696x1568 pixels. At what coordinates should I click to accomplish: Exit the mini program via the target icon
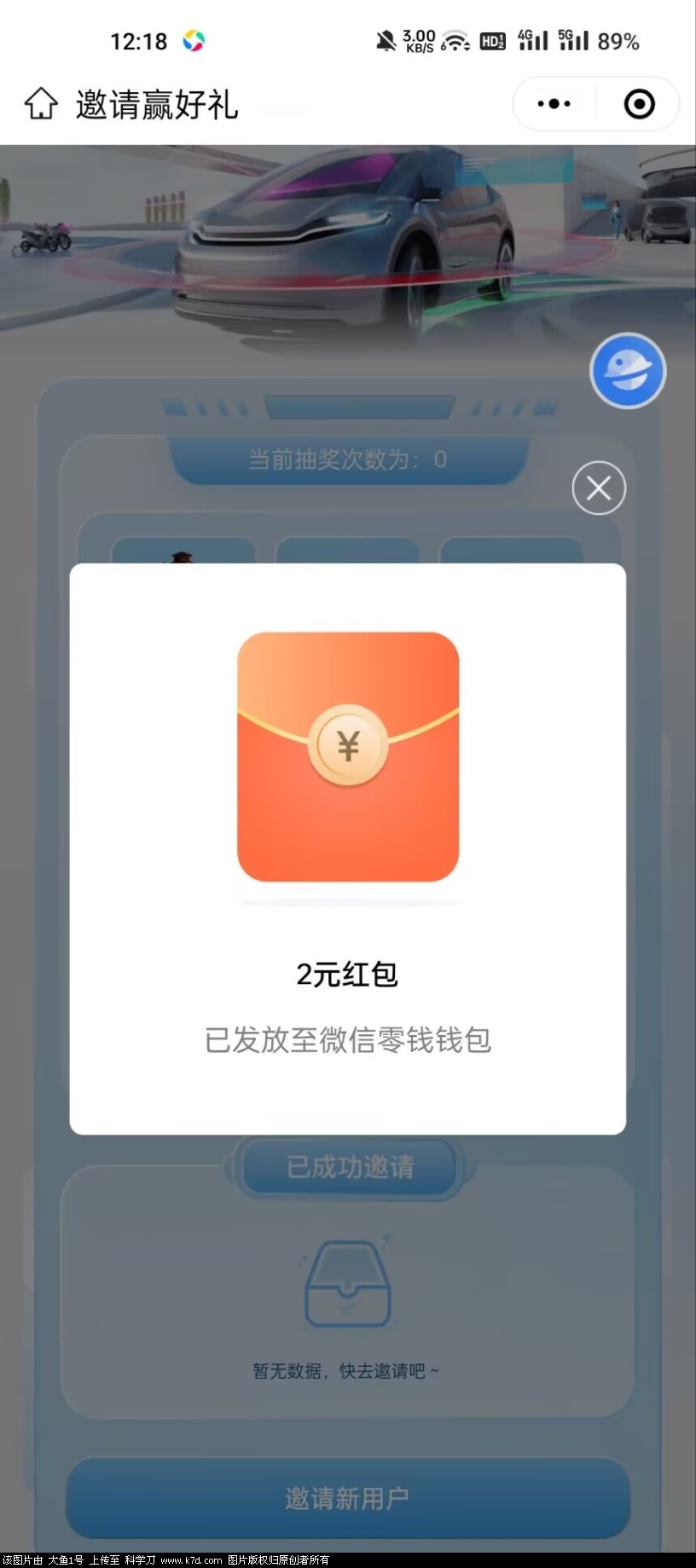(x=640, y=104)
